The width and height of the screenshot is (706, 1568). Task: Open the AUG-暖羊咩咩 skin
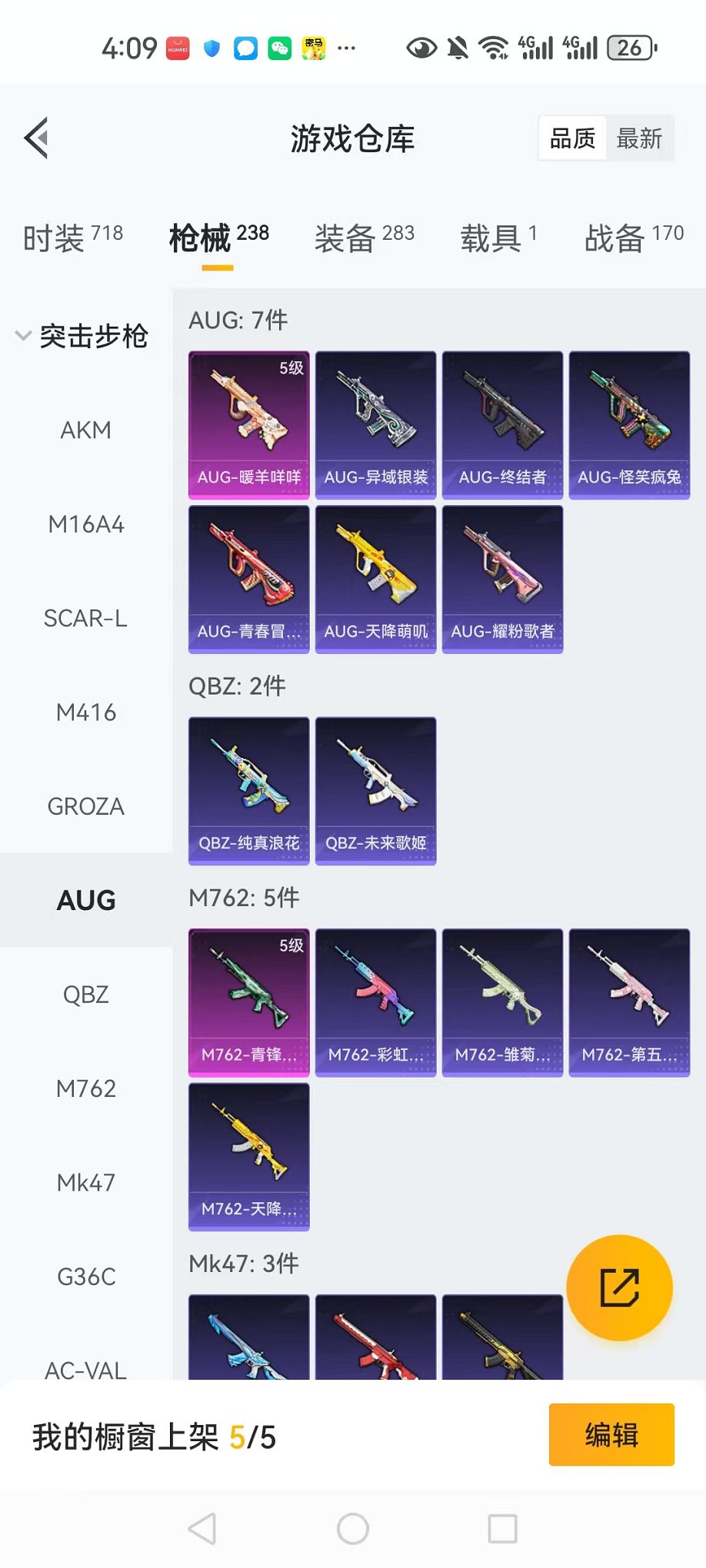[x=248, y=425]
